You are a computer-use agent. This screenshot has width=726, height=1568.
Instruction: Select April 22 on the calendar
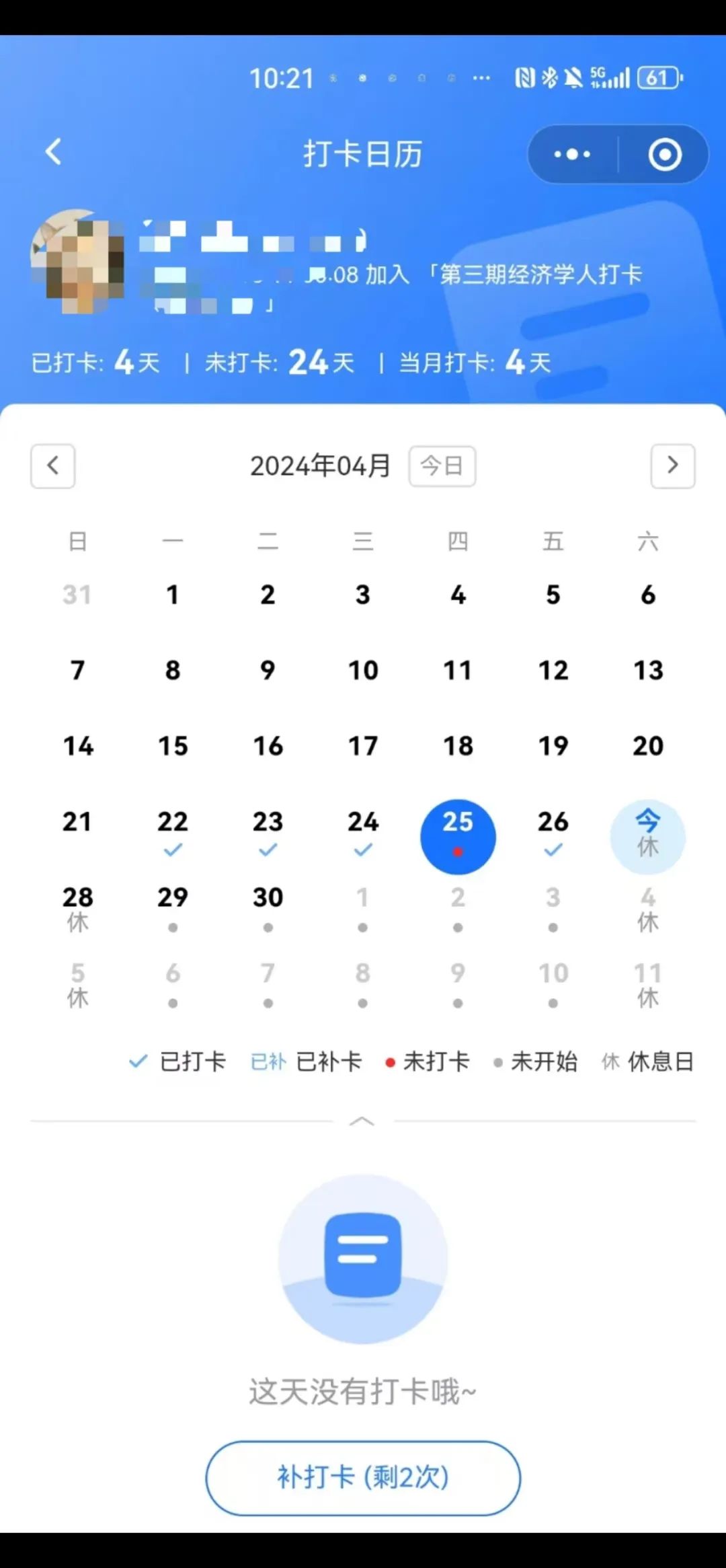173,834
